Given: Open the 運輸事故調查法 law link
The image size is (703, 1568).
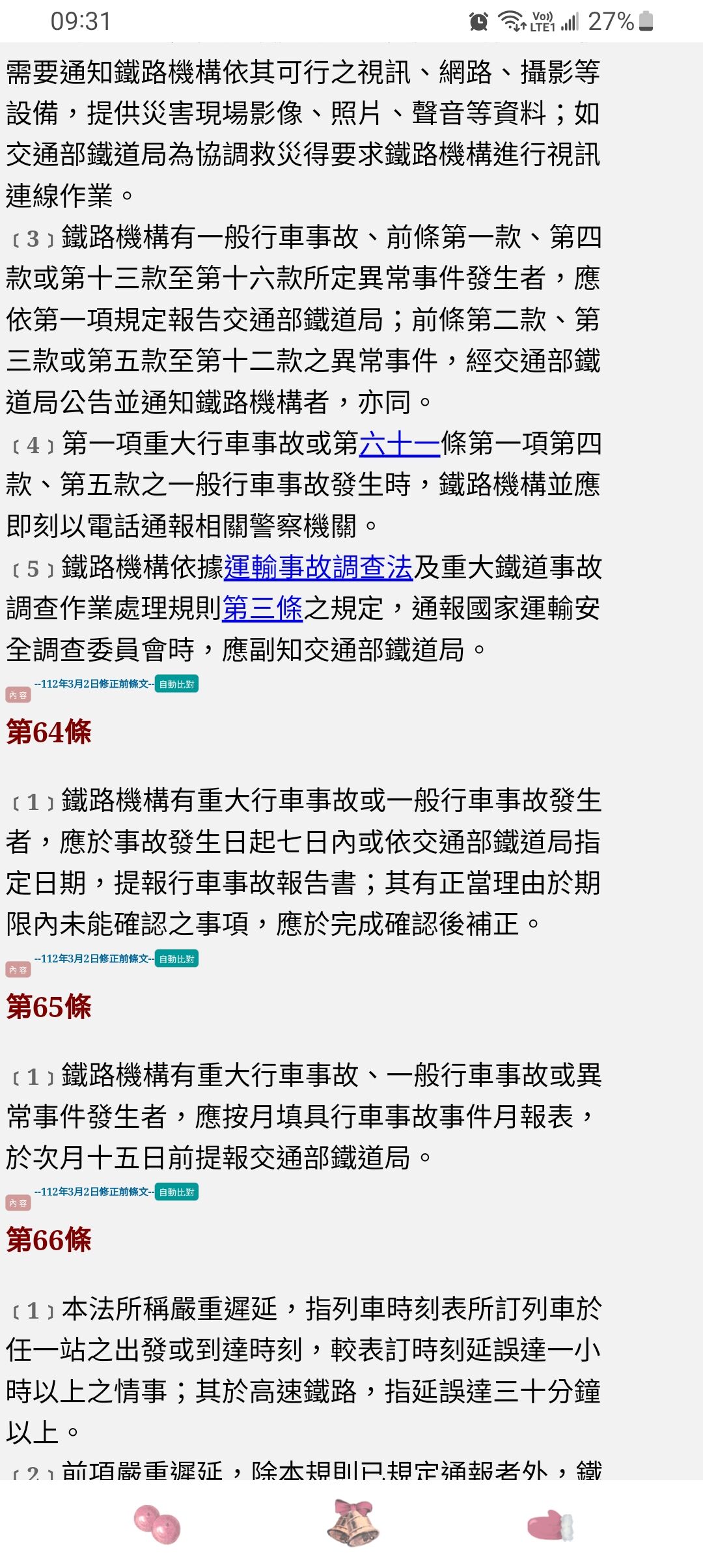Looking at the screenshot, I should click(x=318, y=568).
